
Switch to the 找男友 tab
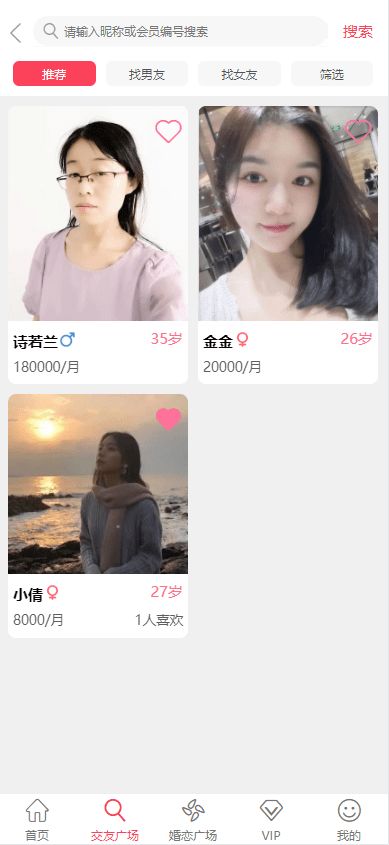(x=147, y=74)
